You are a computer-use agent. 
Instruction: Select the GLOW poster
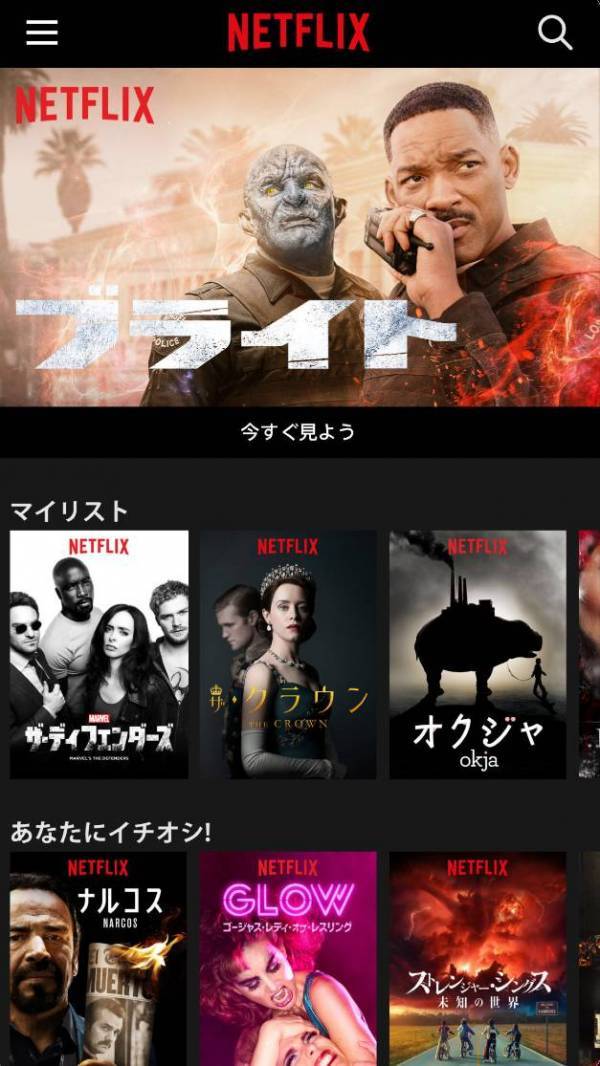coord(288,957)
